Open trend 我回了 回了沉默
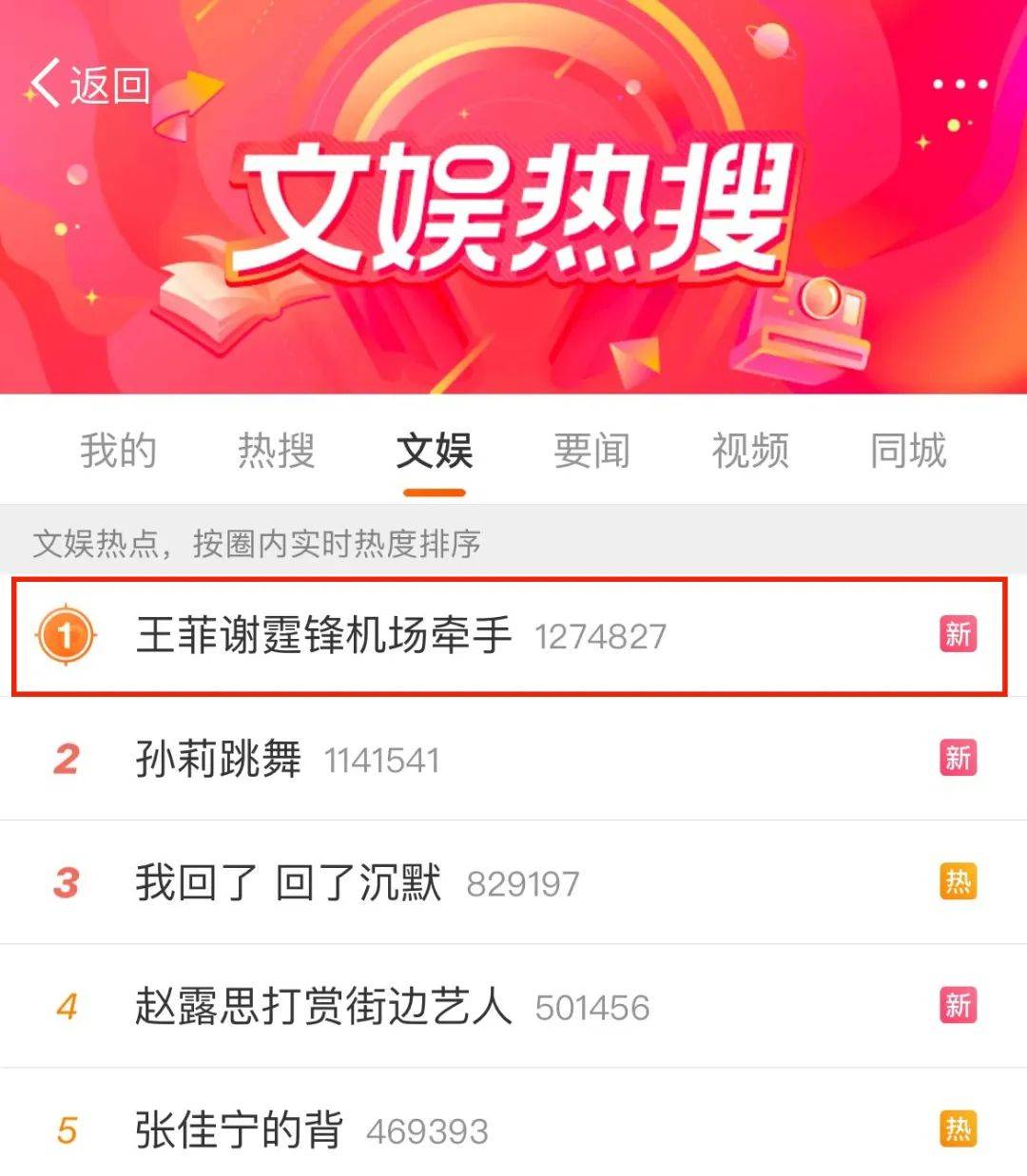This screenshot has width=1027, height=1176. pyautogui.click(x=287, y=882)
